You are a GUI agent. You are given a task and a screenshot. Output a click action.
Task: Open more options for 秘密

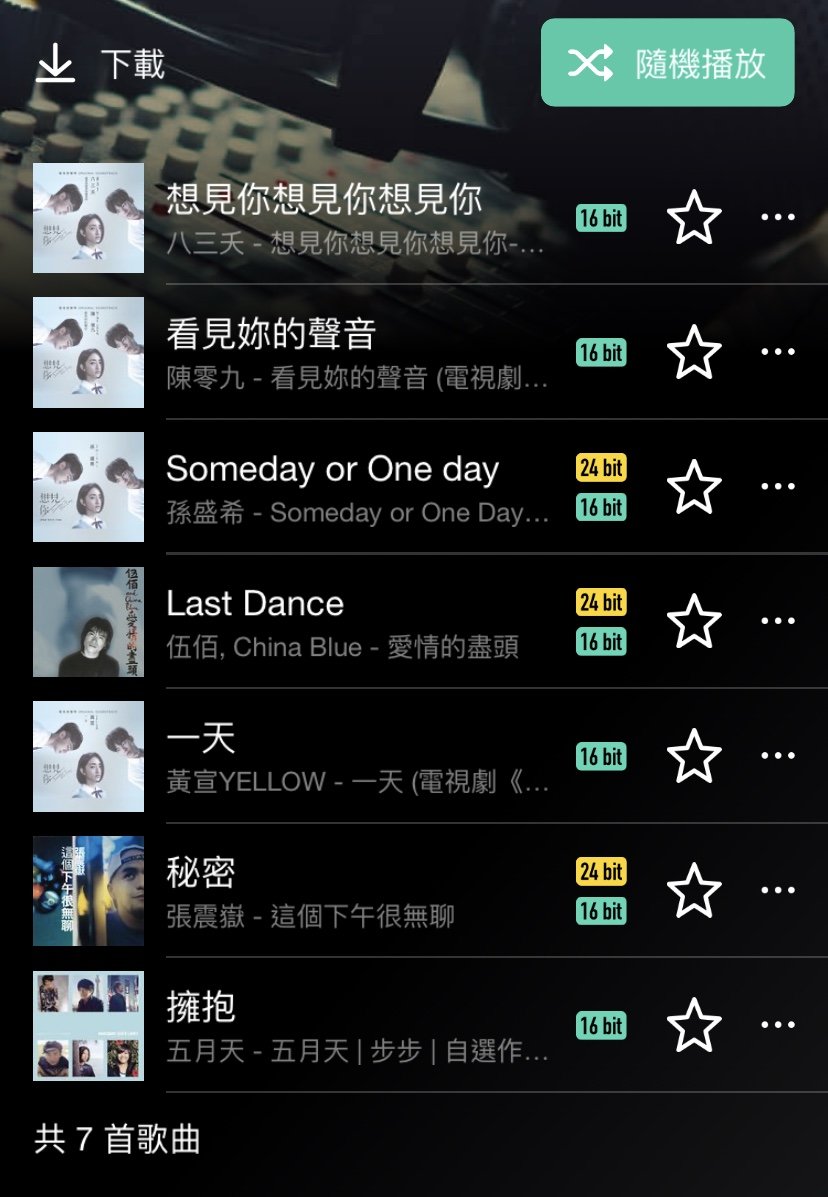(x=778, y=890)
